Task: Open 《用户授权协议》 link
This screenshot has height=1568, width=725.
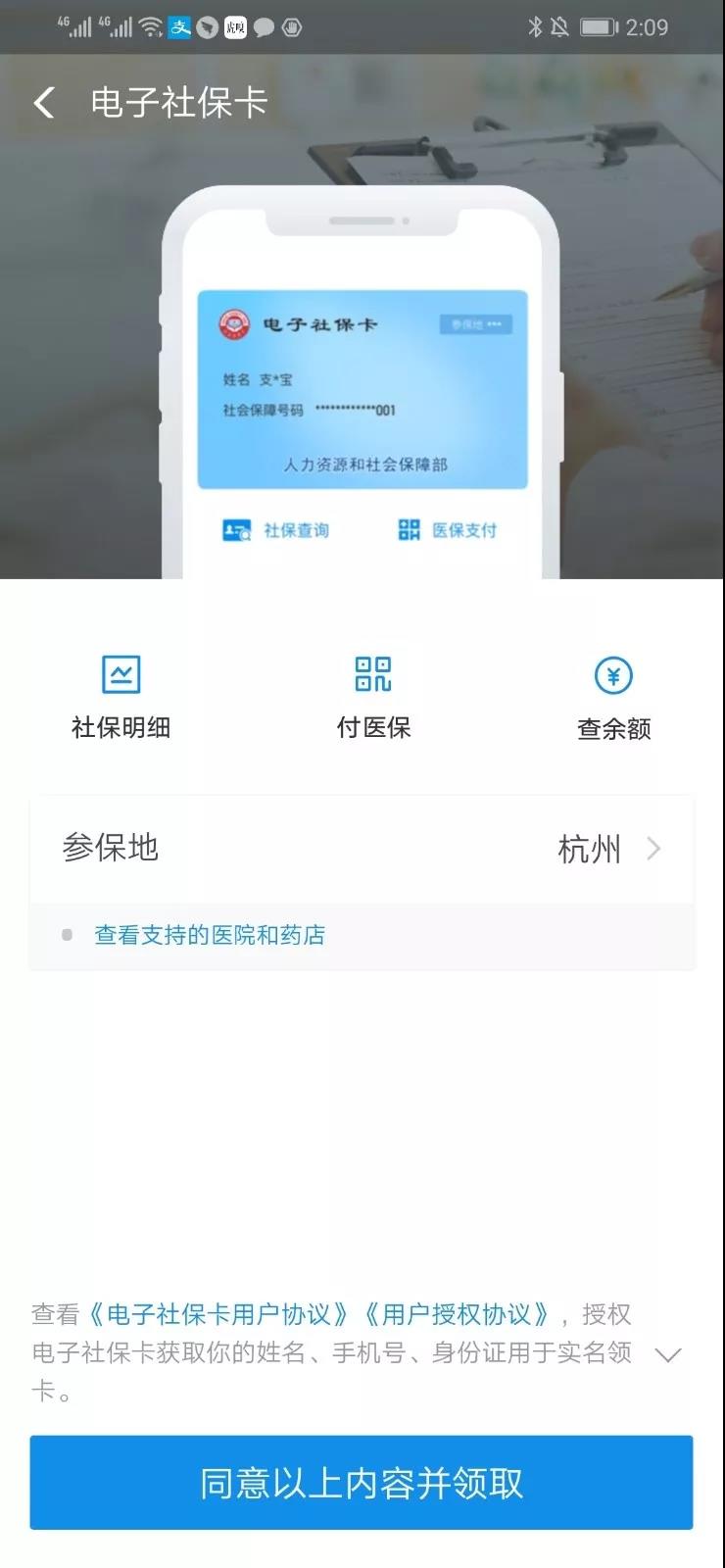Action: 458,1314
